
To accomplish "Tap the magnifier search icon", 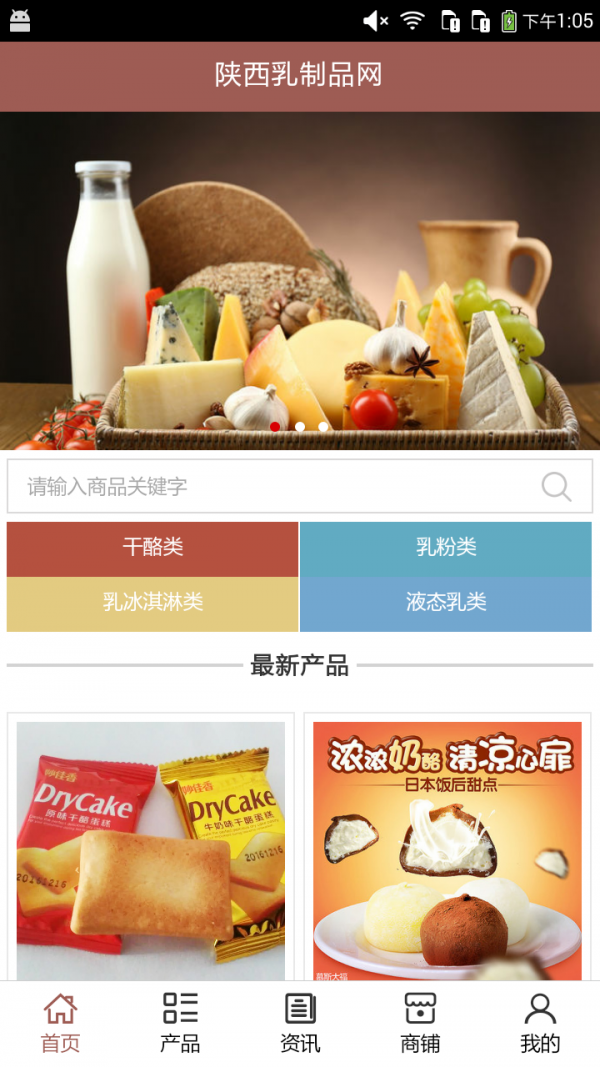I will tap(556, 487).
